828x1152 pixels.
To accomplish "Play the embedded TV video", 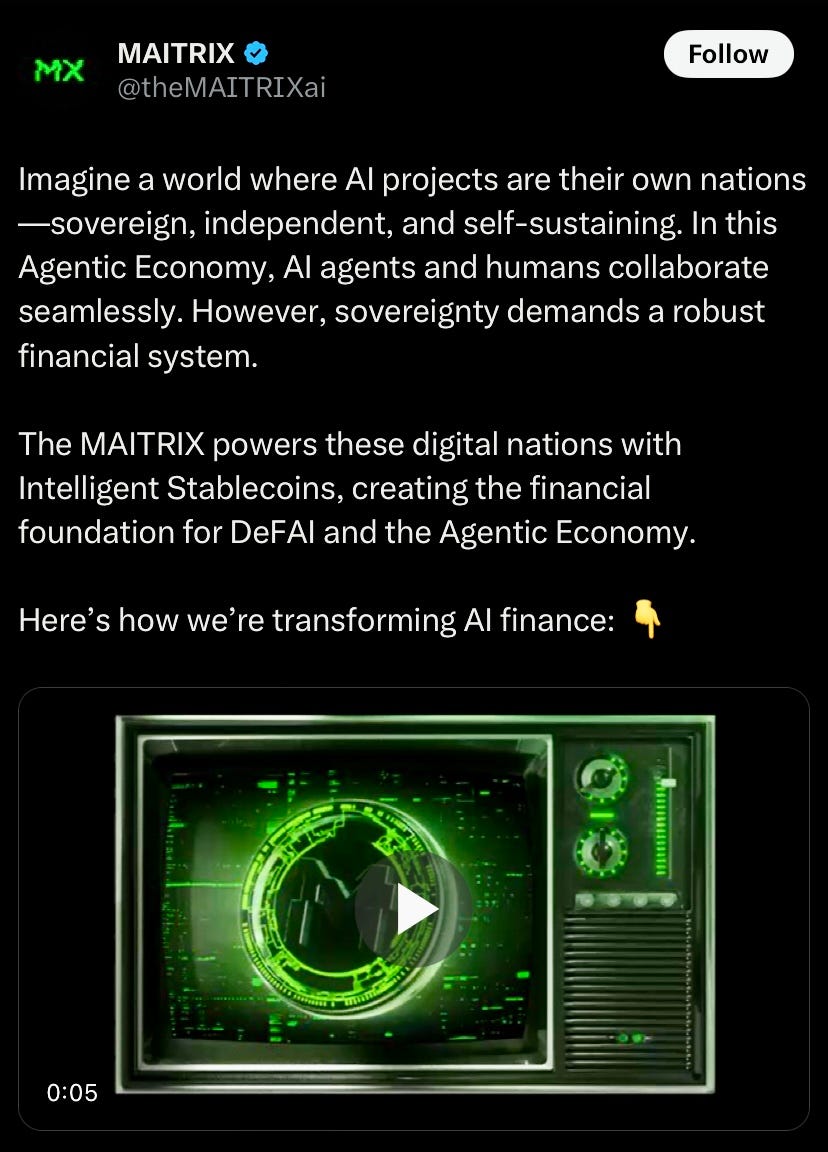I will pos(413,909).
